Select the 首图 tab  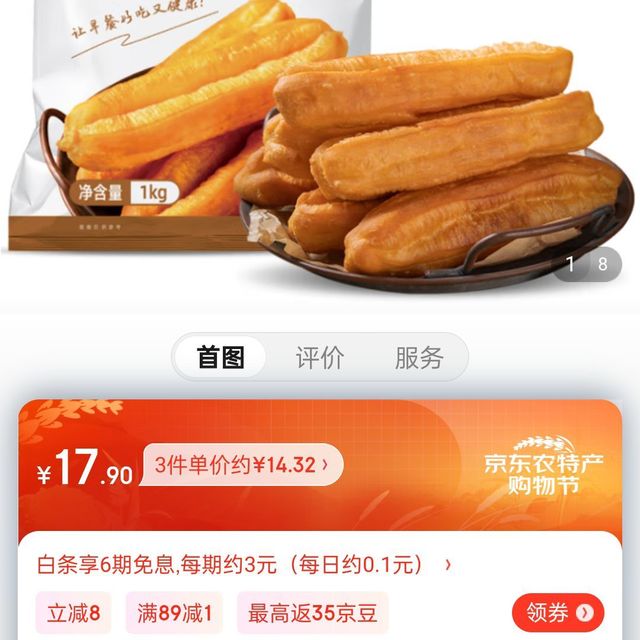221,358
